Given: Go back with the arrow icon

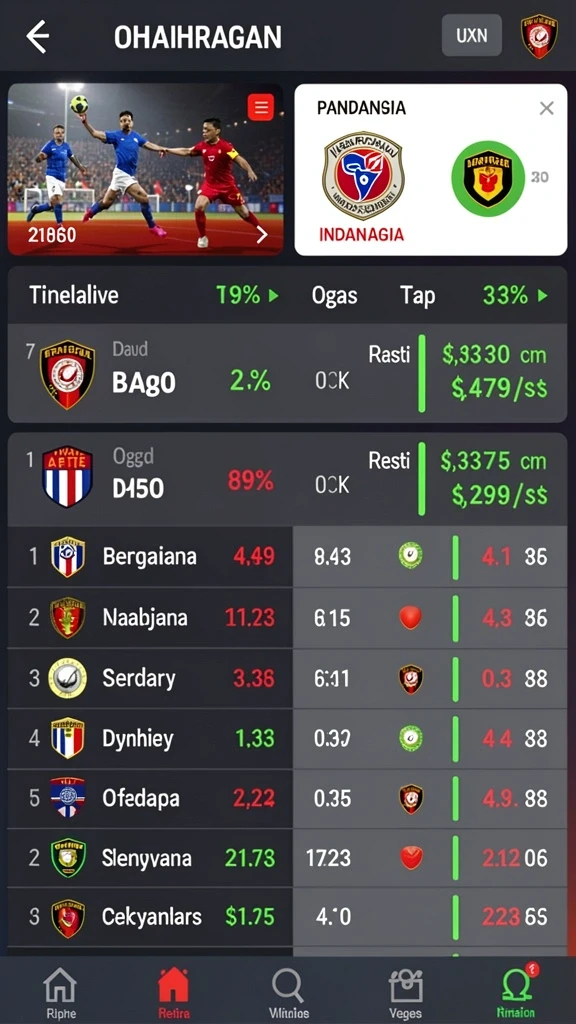Looking at the screenshot, I should (x=37, y=36).
